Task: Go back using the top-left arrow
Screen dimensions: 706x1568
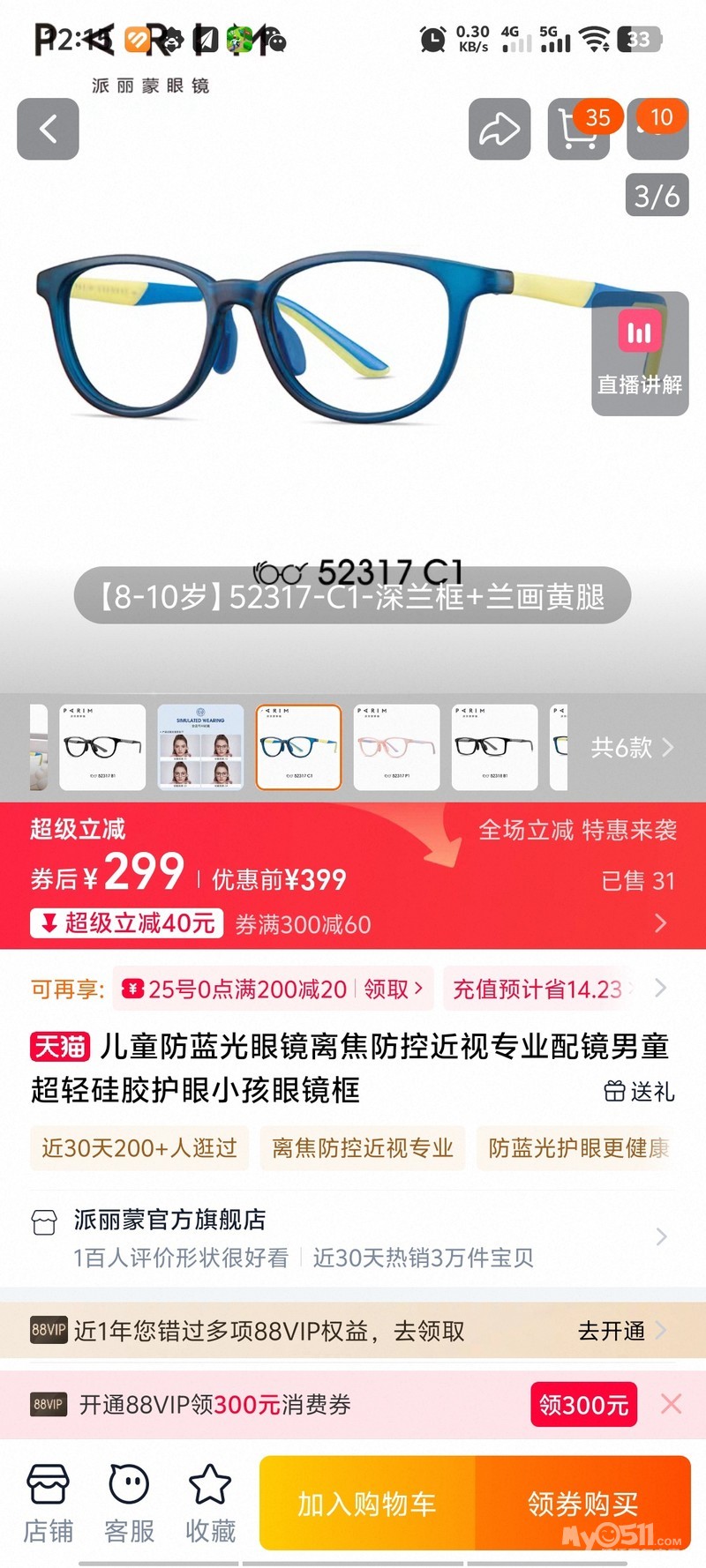Action: (48, 129)
